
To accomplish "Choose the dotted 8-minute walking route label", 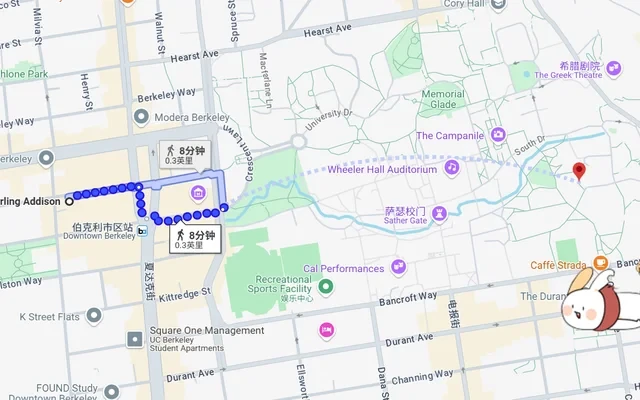I will tap(195, 240).
